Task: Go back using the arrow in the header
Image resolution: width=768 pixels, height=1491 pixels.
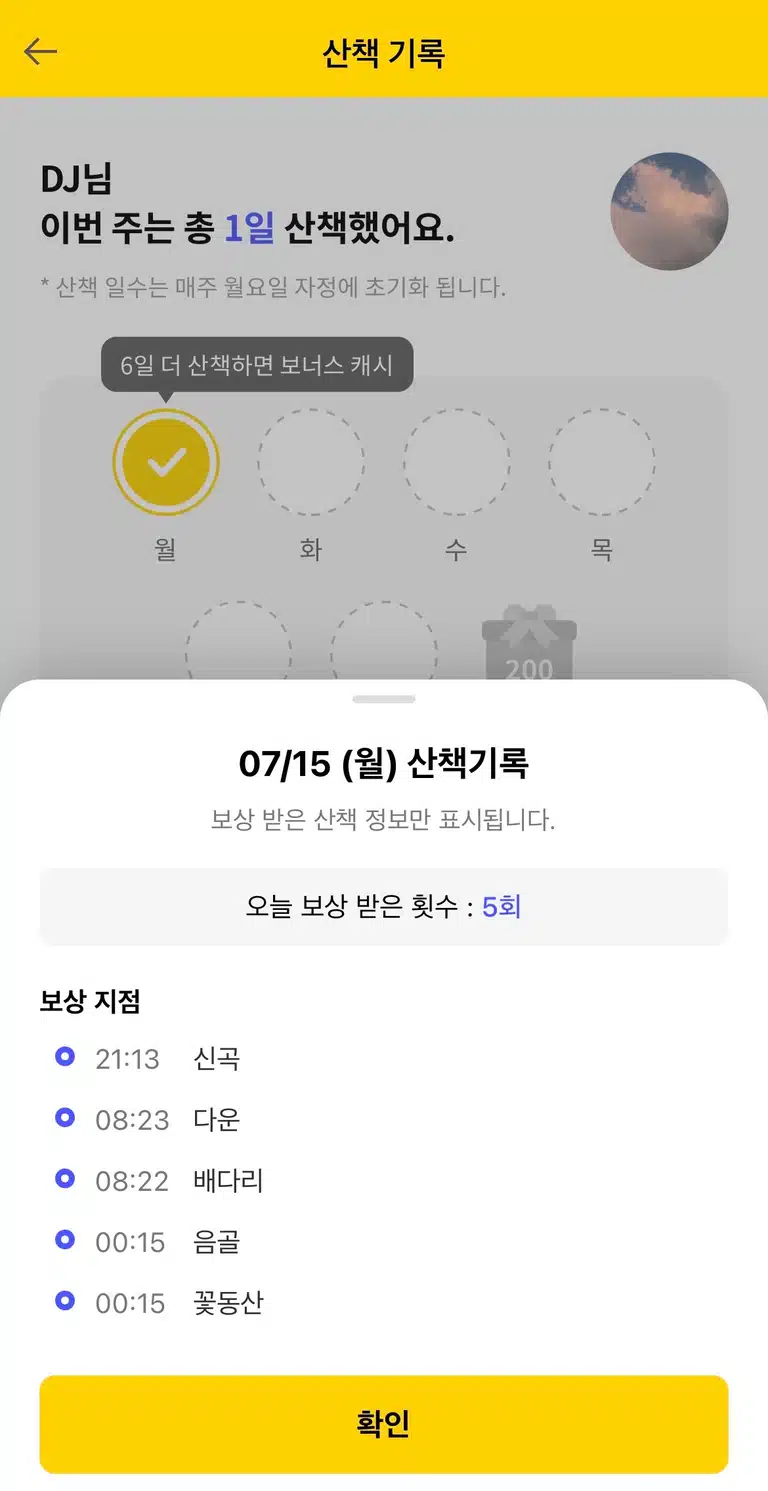Action: 41,52
